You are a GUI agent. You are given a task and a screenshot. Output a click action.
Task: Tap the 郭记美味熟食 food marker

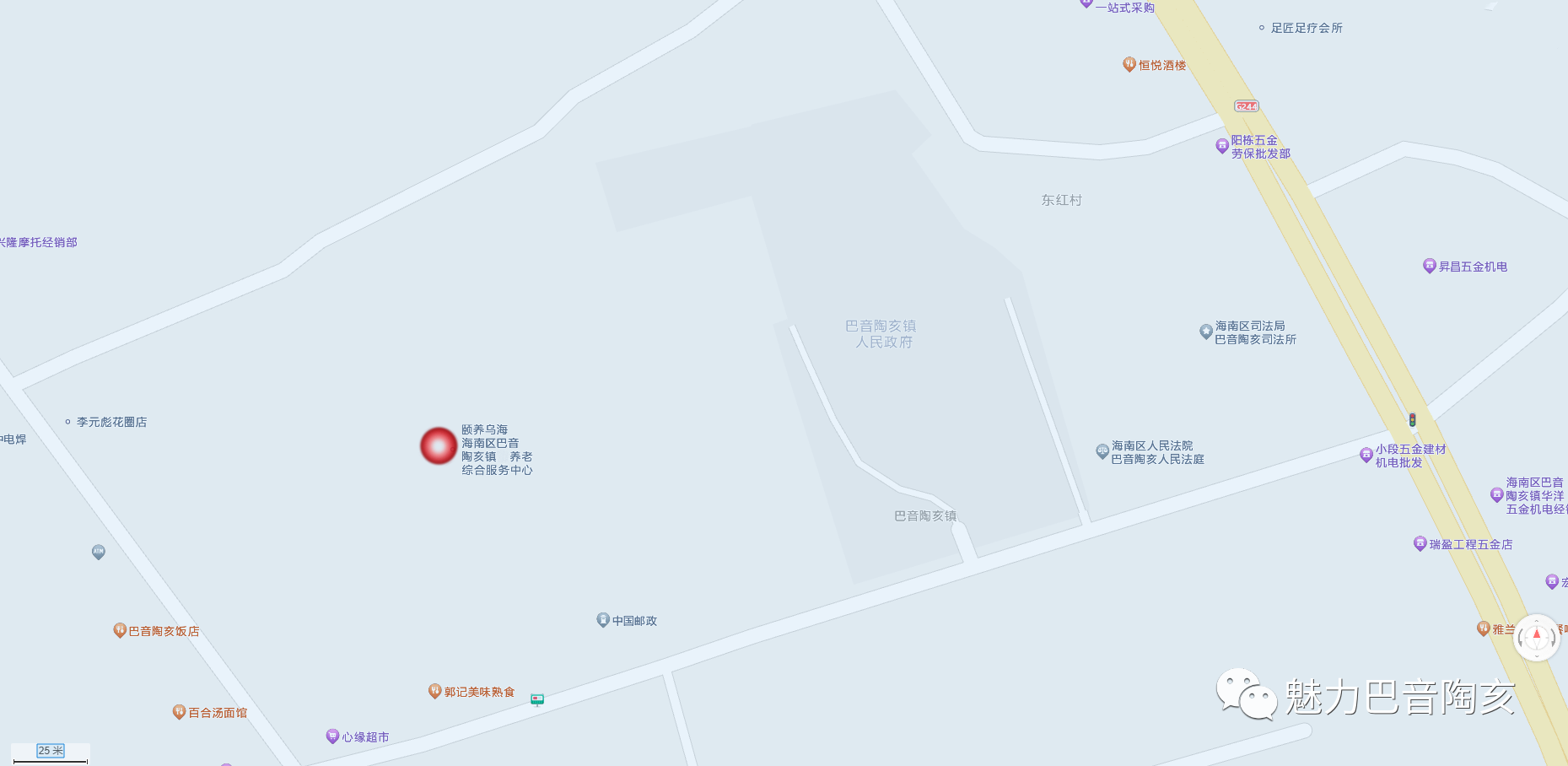[x=435, y=691]
